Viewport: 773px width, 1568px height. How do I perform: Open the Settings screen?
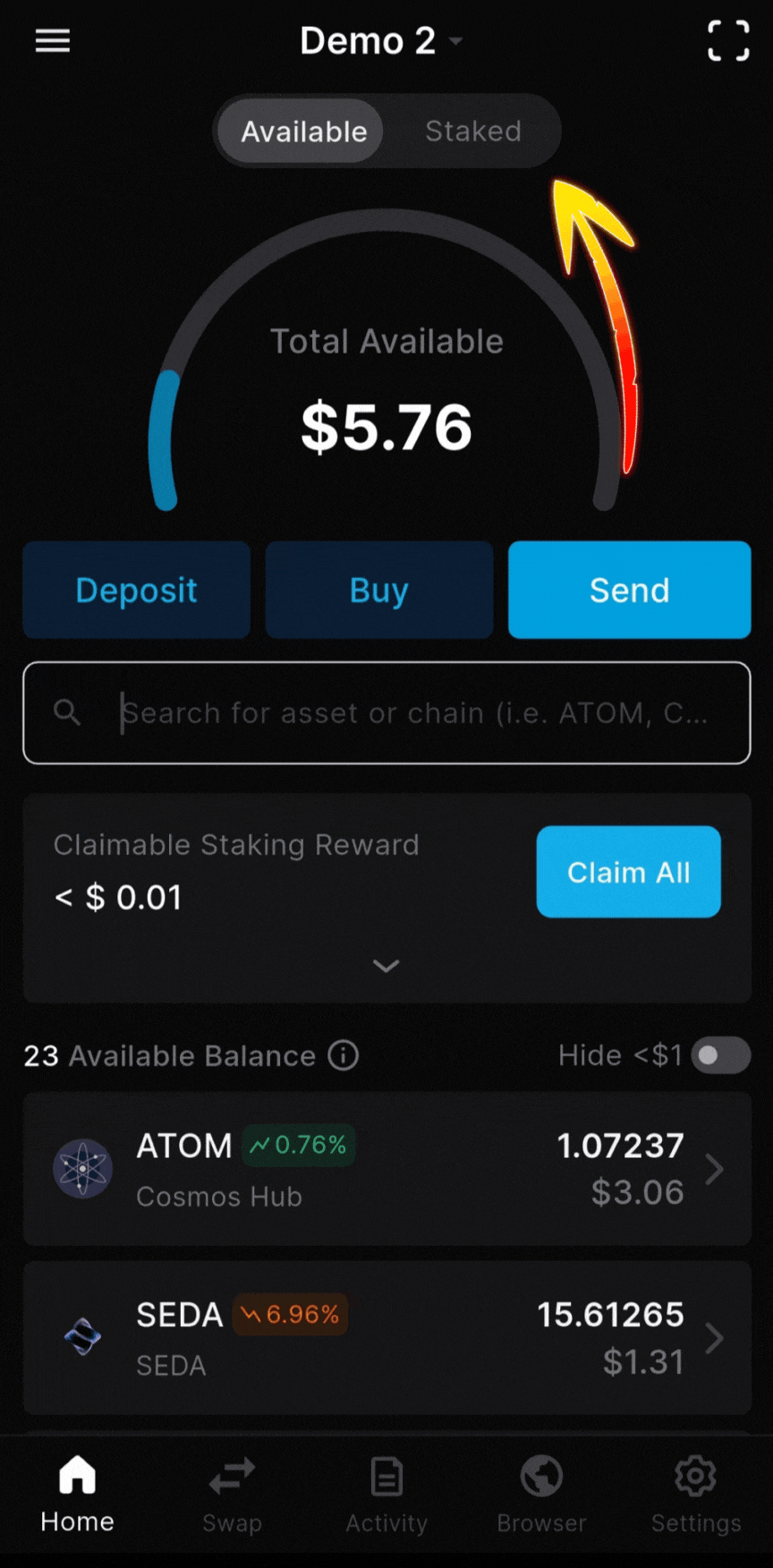[x=695, y=1493]
